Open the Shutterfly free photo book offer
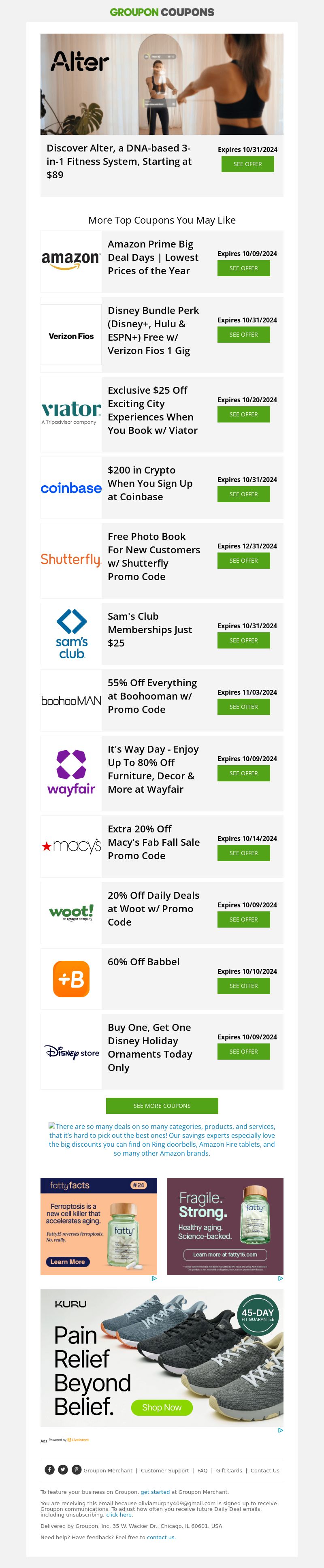The width and height of the screenshot is (324, 1568). point(243,560)
